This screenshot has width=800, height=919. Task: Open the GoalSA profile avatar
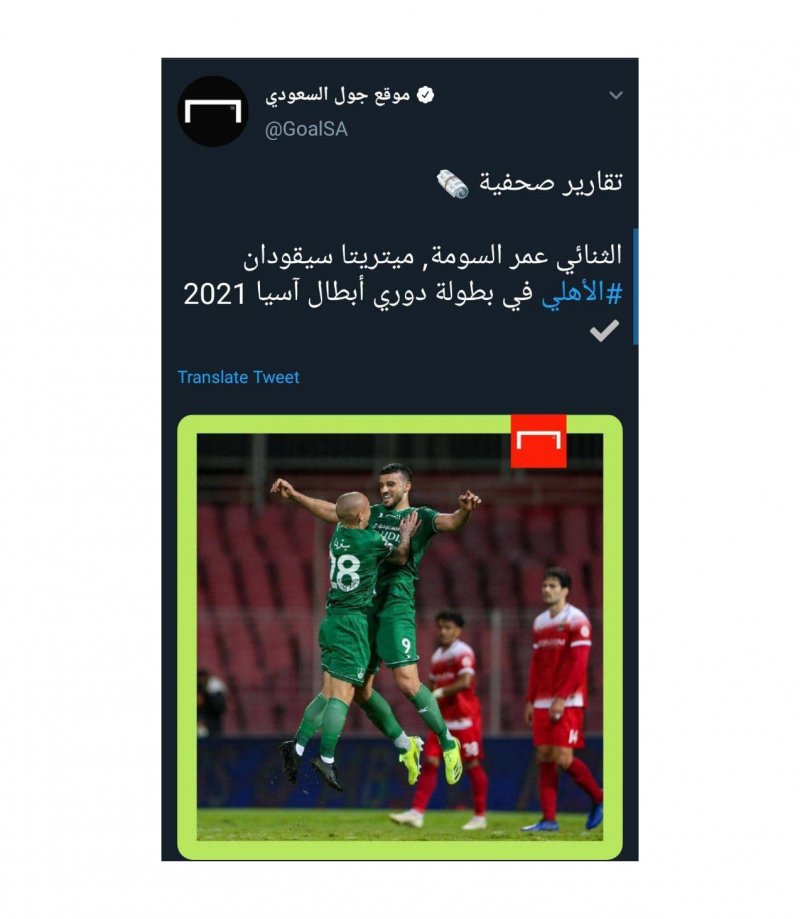(x=212, y=111)
